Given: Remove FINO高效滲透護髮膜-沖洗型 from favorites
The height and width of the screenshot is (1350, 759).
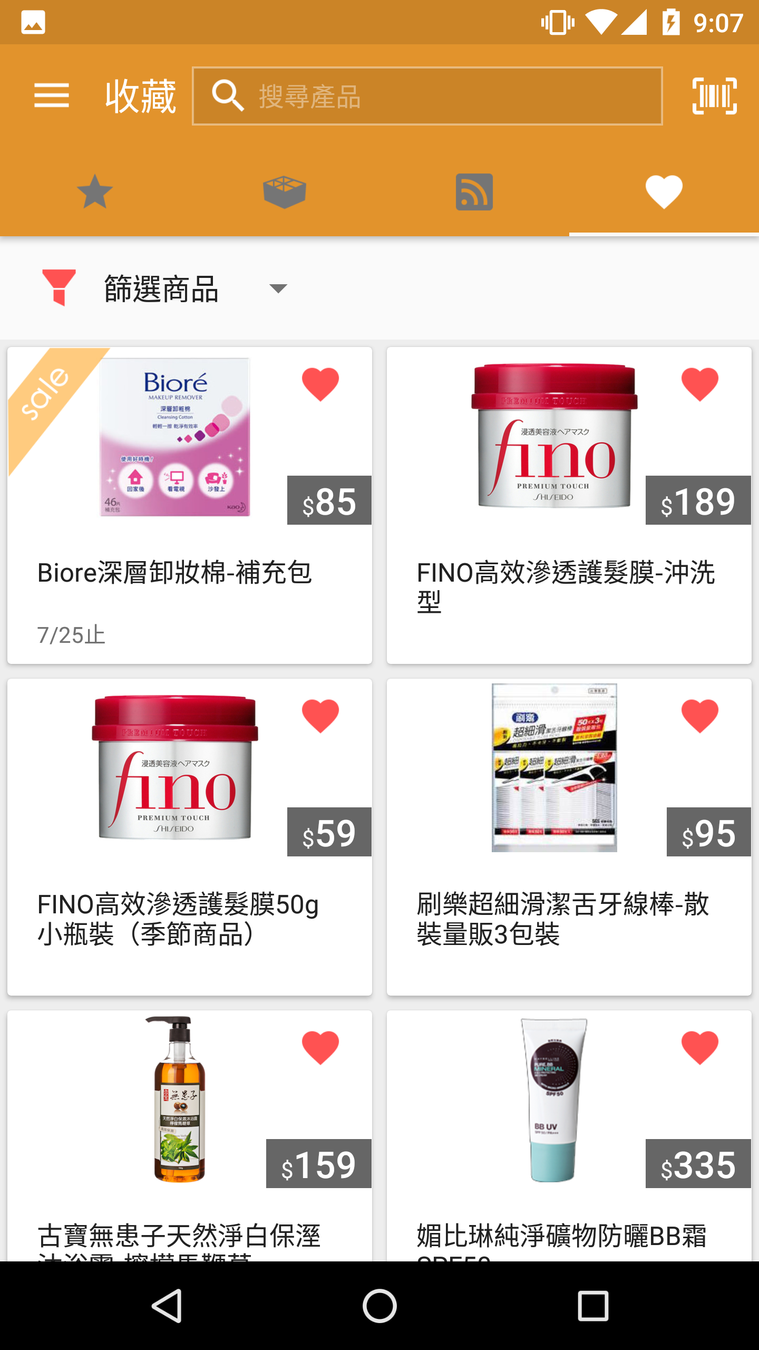Looking at the screenshot, I should pos(700,384).
